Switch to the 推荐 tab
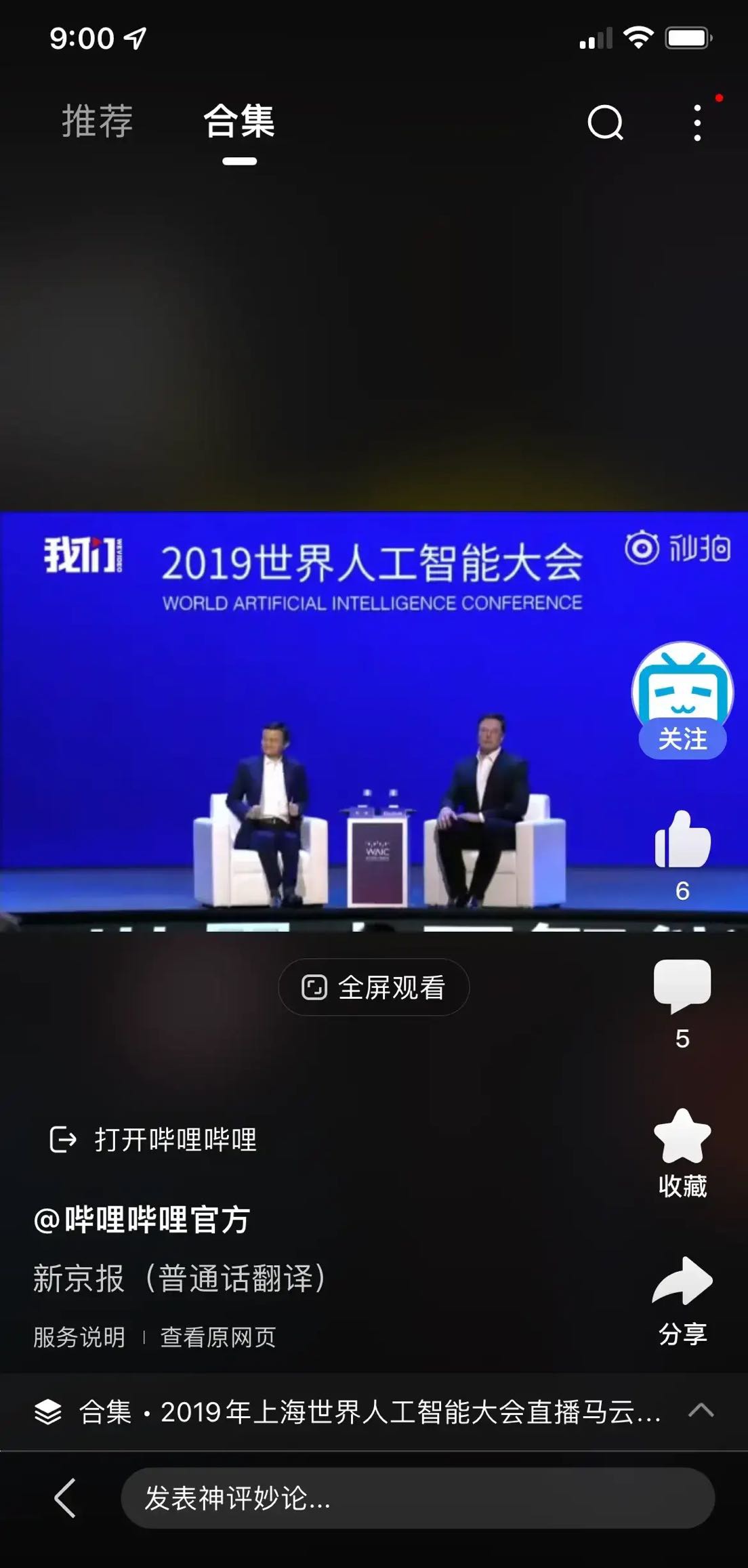The image size is (748, 1568). [x=98, y=122]
